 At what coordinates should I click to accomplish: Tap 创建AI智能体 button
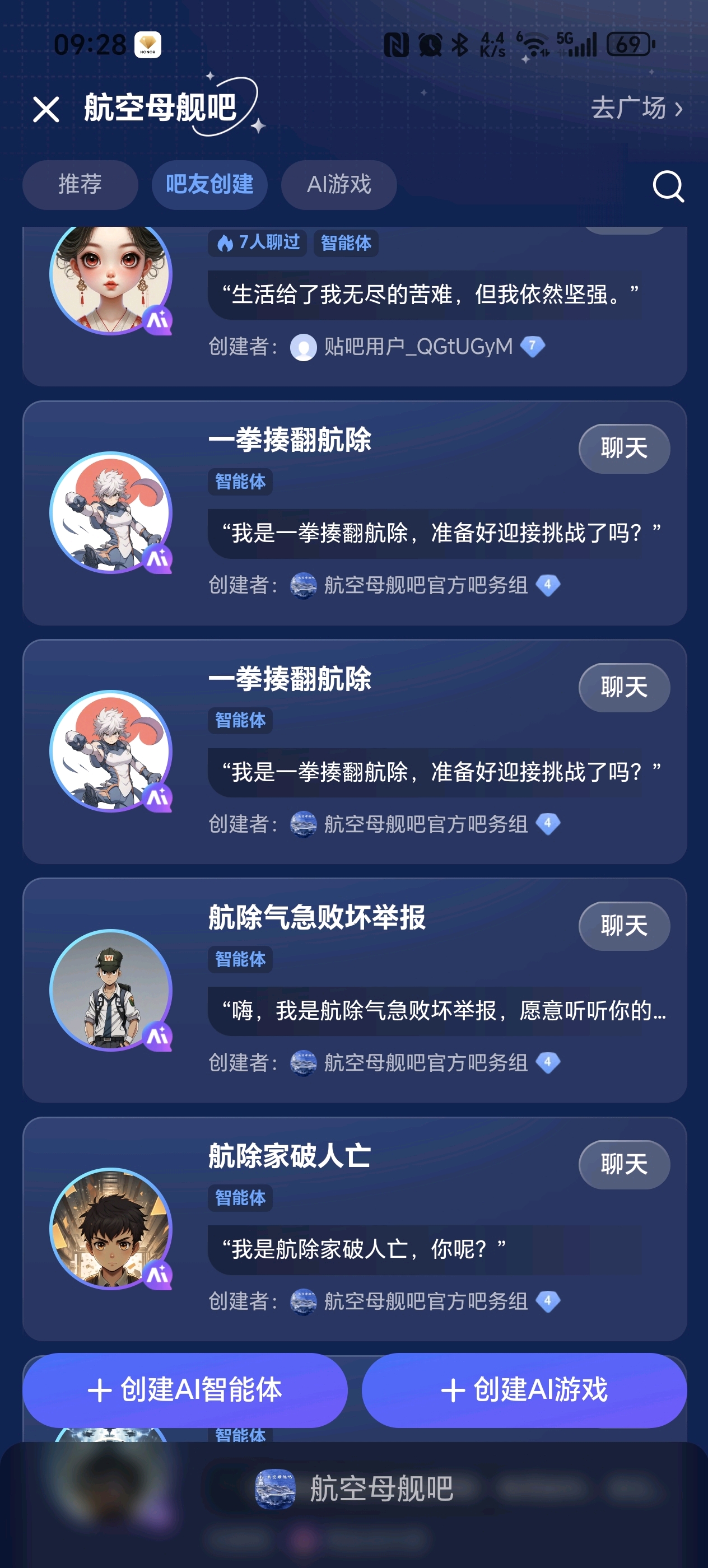coord(185,1390)
